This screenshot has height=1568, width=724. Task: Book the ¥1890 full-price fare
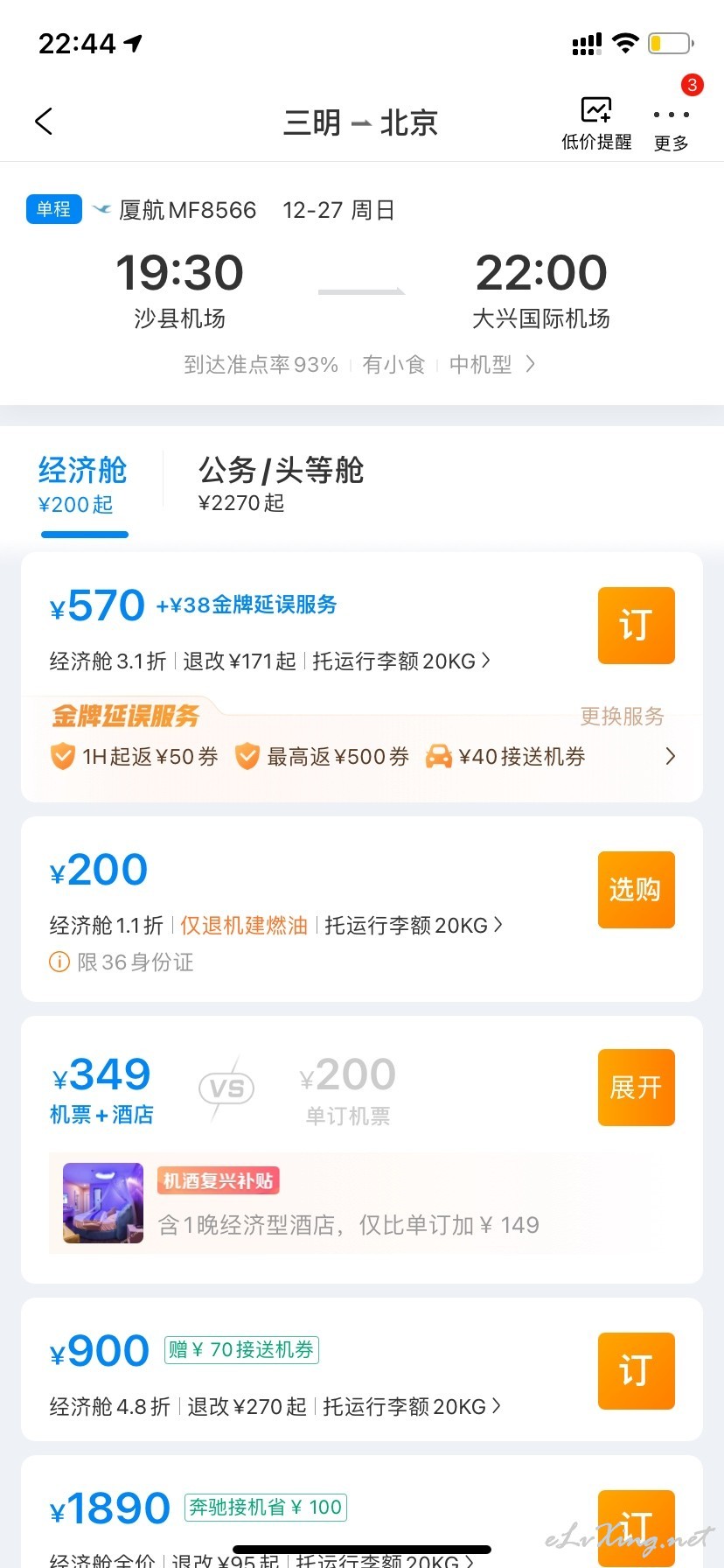[x=637, y=1527]
